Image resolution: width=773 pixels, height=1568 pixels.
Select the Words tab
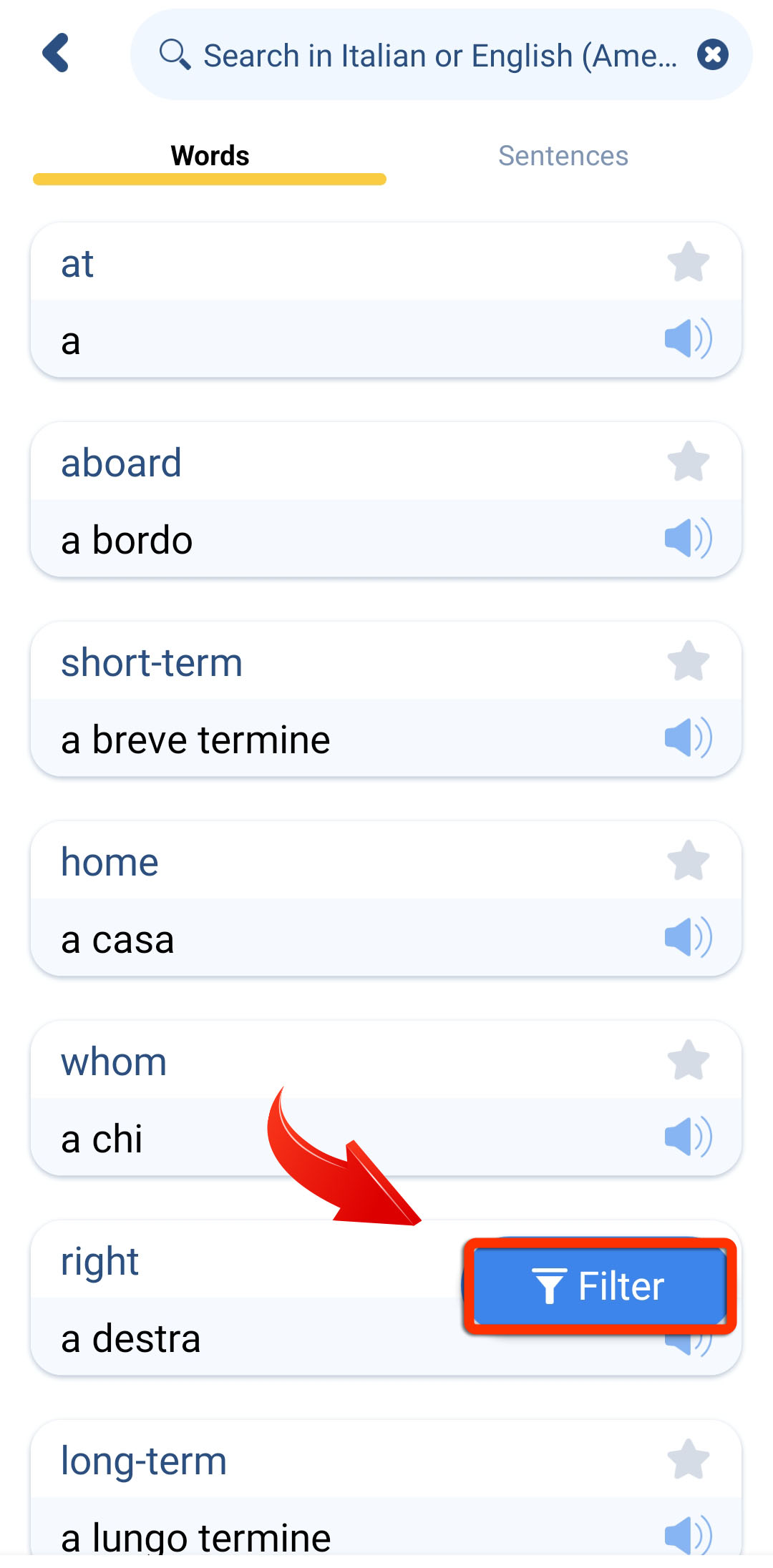(x=210, y=156)
